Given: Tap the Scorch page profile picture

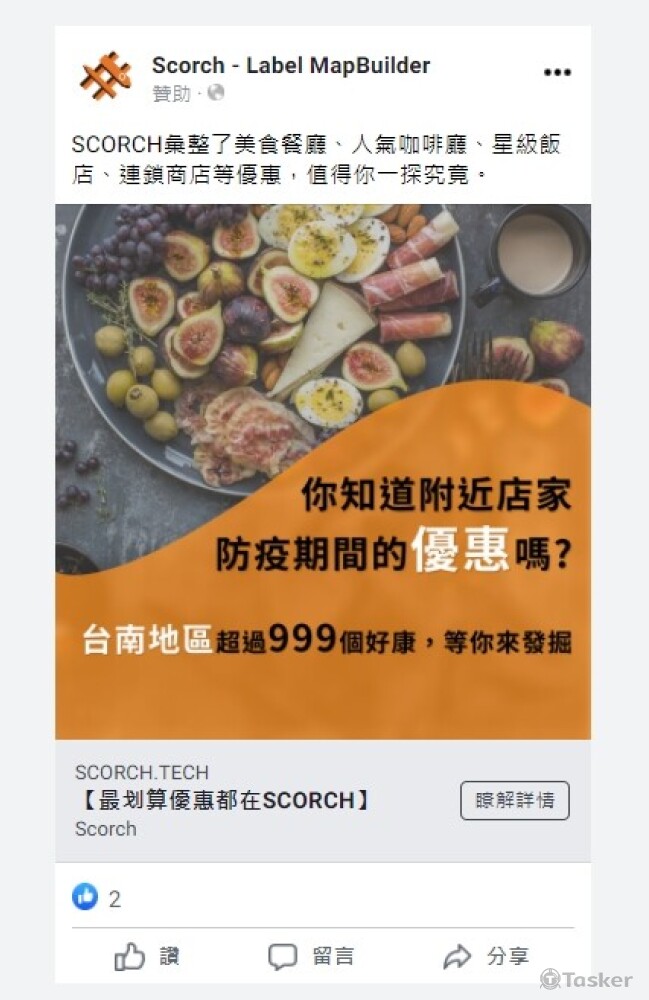Looking at the screenshot, I should 105,76.
